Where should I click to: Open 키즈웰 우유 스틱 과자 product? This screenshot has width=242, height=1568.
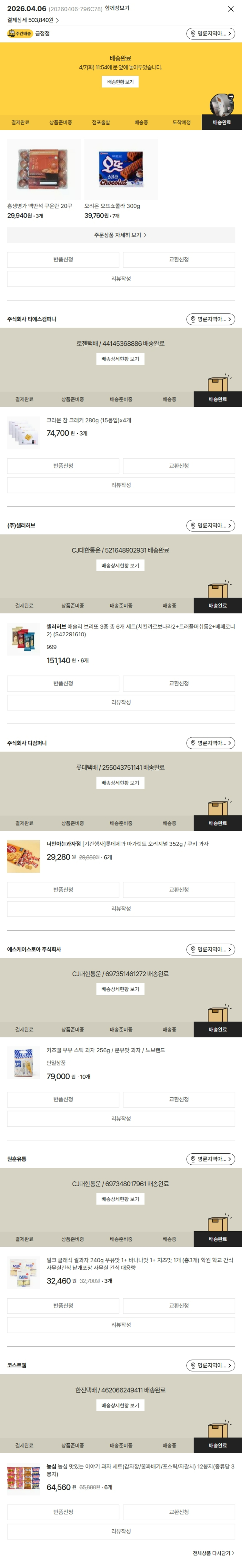click(106, 1050)
